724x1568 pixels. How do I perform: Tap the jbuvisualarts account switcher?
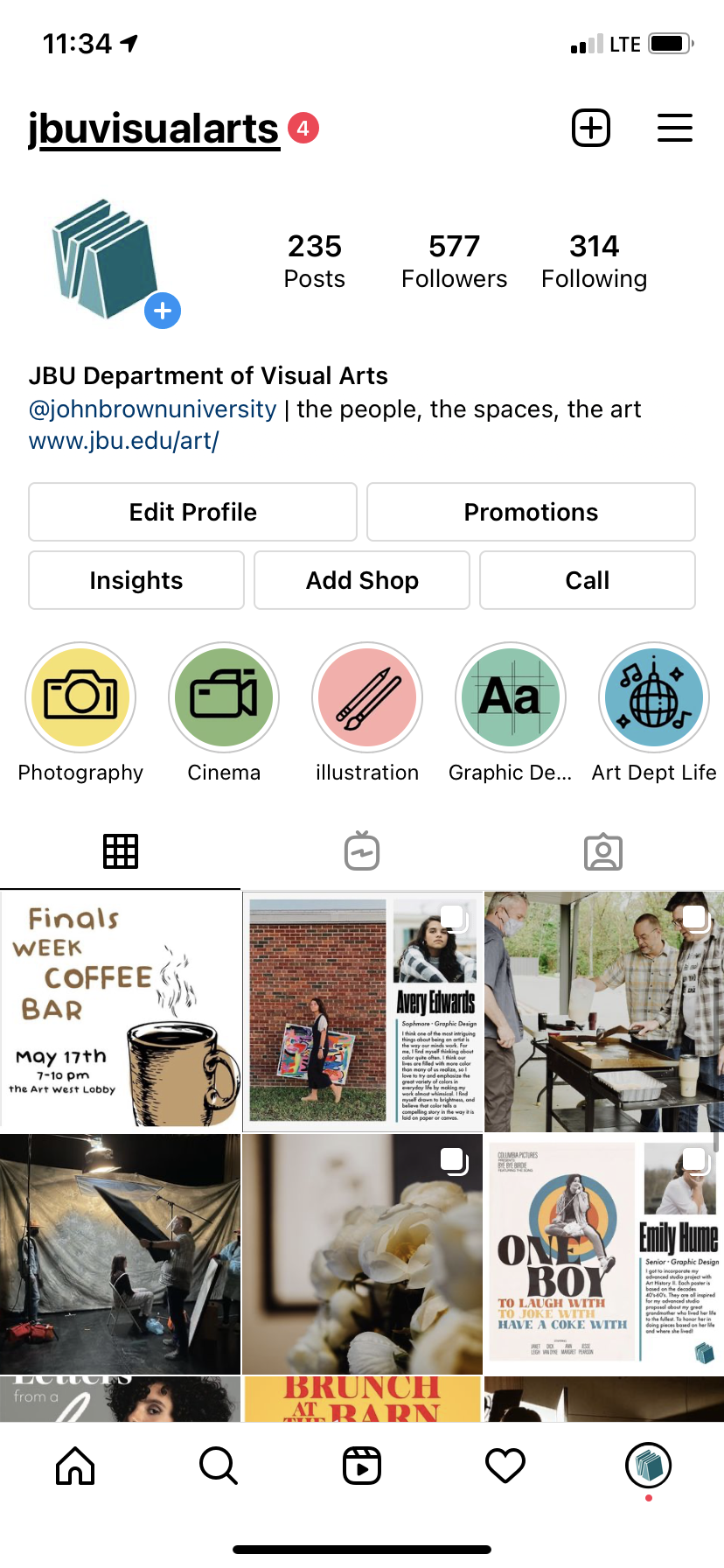point(154,129)
